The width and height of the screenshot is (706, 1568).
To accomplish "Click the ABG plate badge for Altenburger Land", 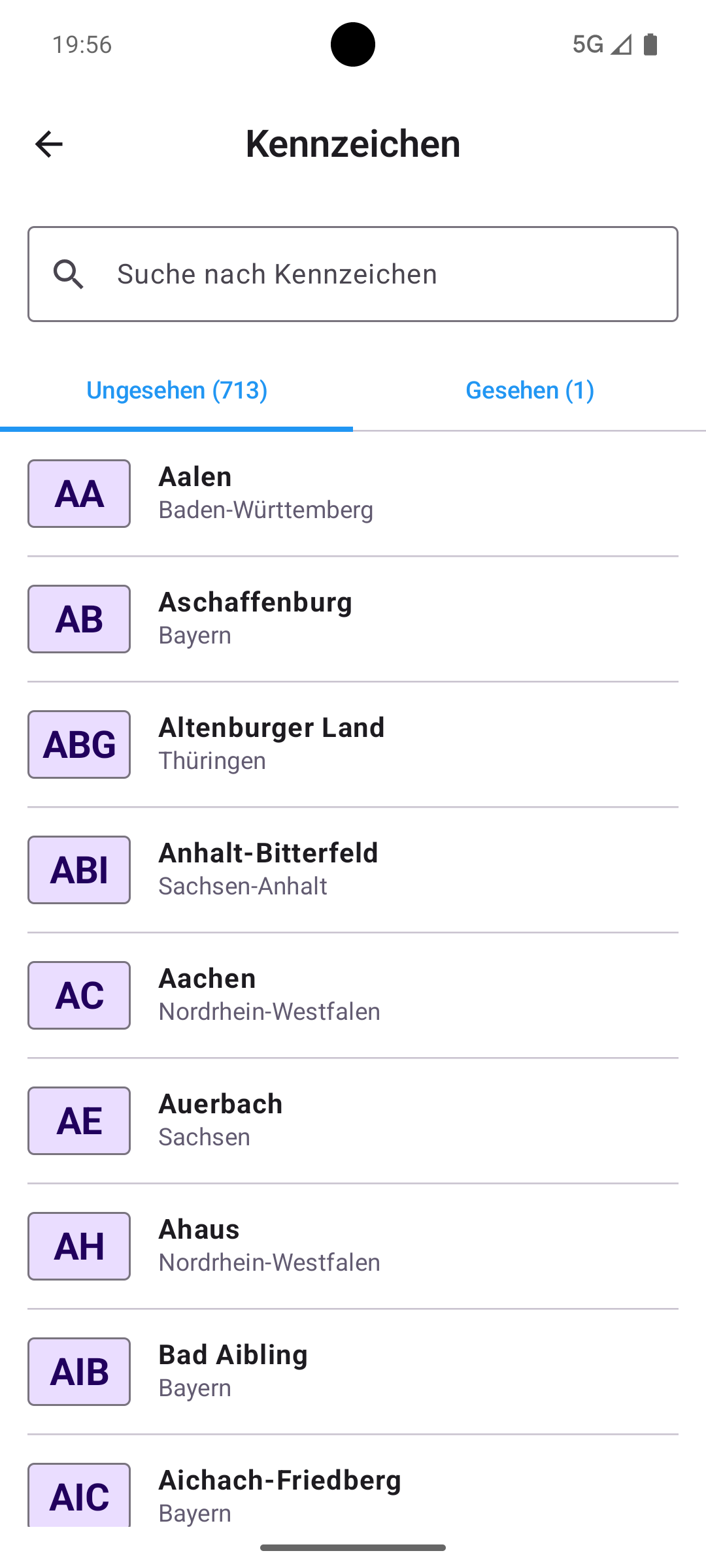I will pos(78,744).
